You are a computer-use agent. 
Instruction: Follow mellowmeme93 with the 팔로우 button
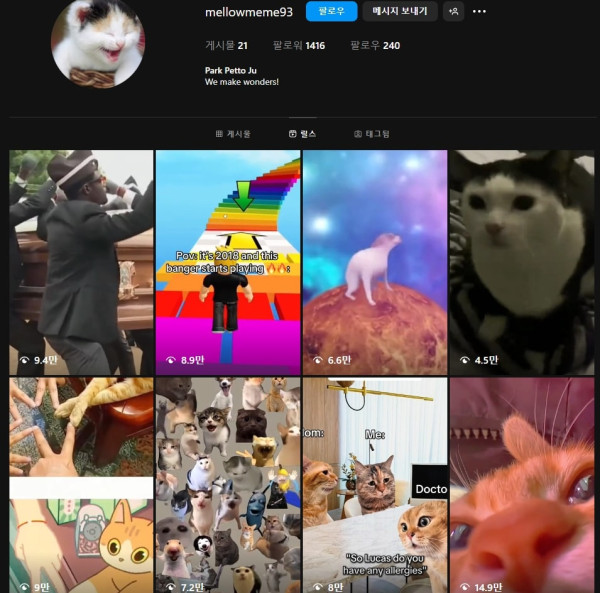pos(331,11)
